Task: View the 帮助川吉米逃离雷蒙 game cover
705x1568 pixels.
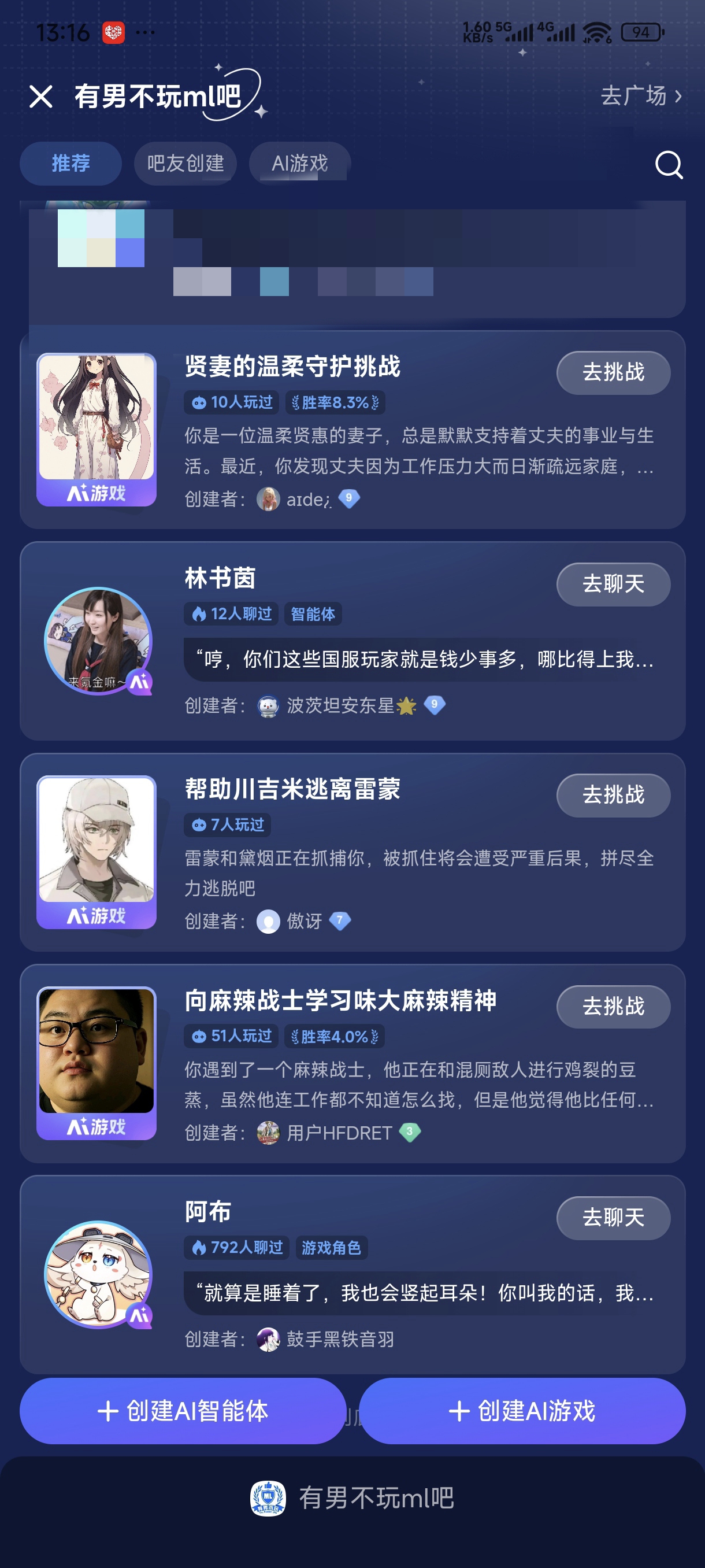Action: pos(97,851)
